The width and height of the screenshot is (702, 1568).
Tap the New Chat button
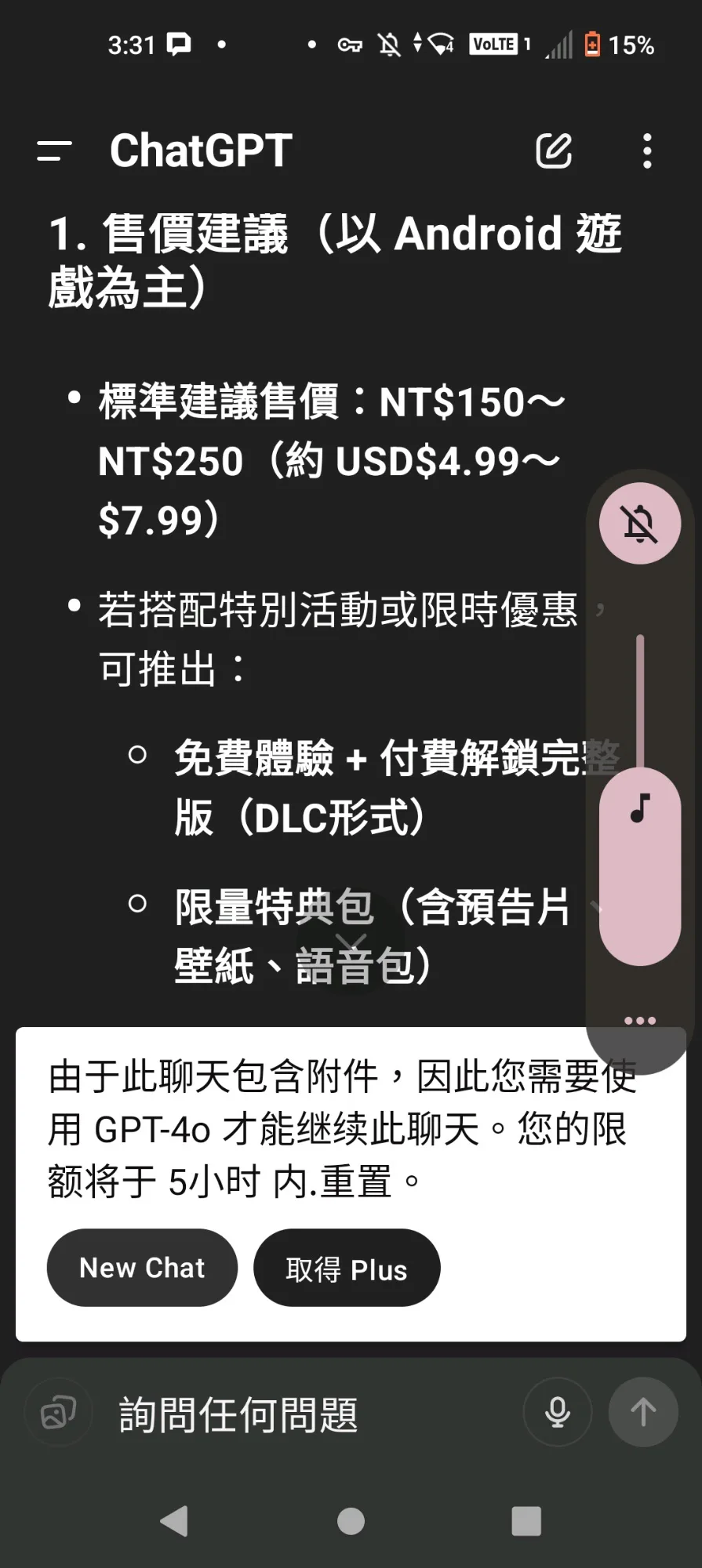coord(142,1268)
